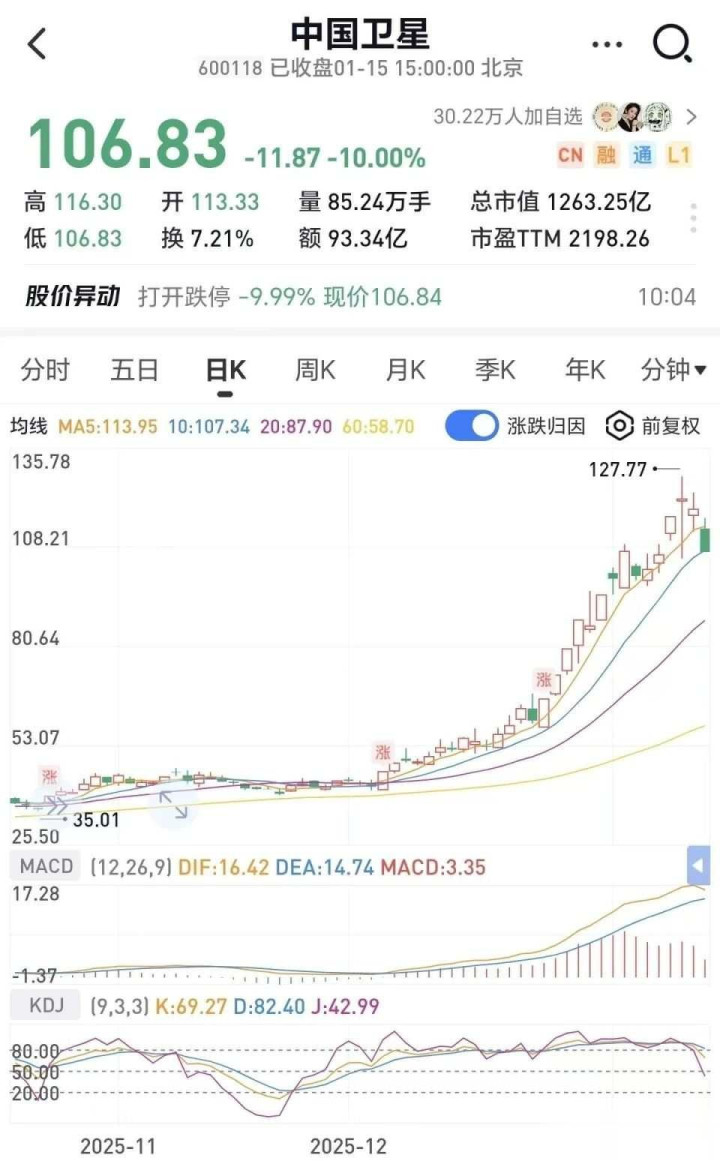This screenshot has height=1161, width=720.
Task: Tap the blue arrow beside MACD panel
Action: [698, 866]
